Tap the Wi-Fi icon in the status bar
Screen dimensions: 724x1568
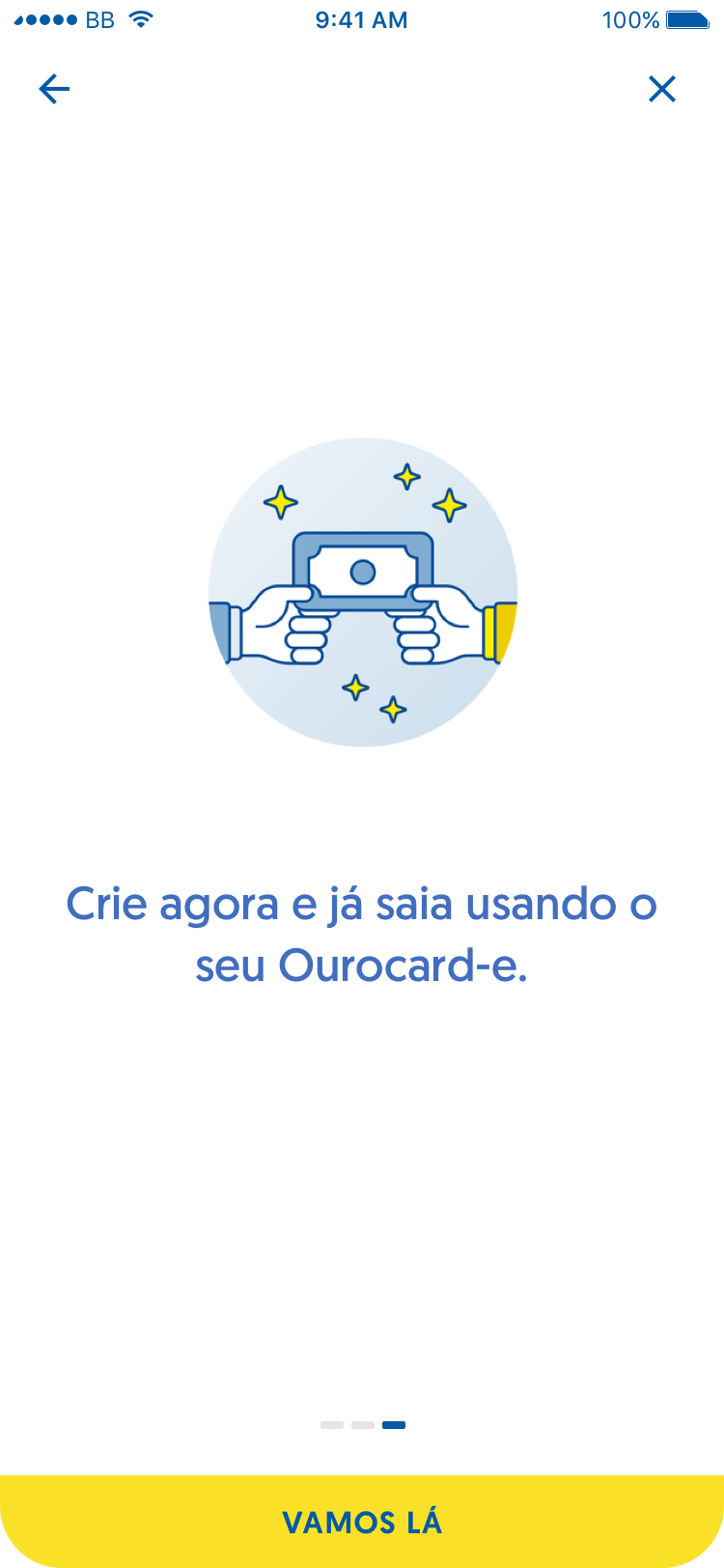pyautogui.click(x=141, y=19)
